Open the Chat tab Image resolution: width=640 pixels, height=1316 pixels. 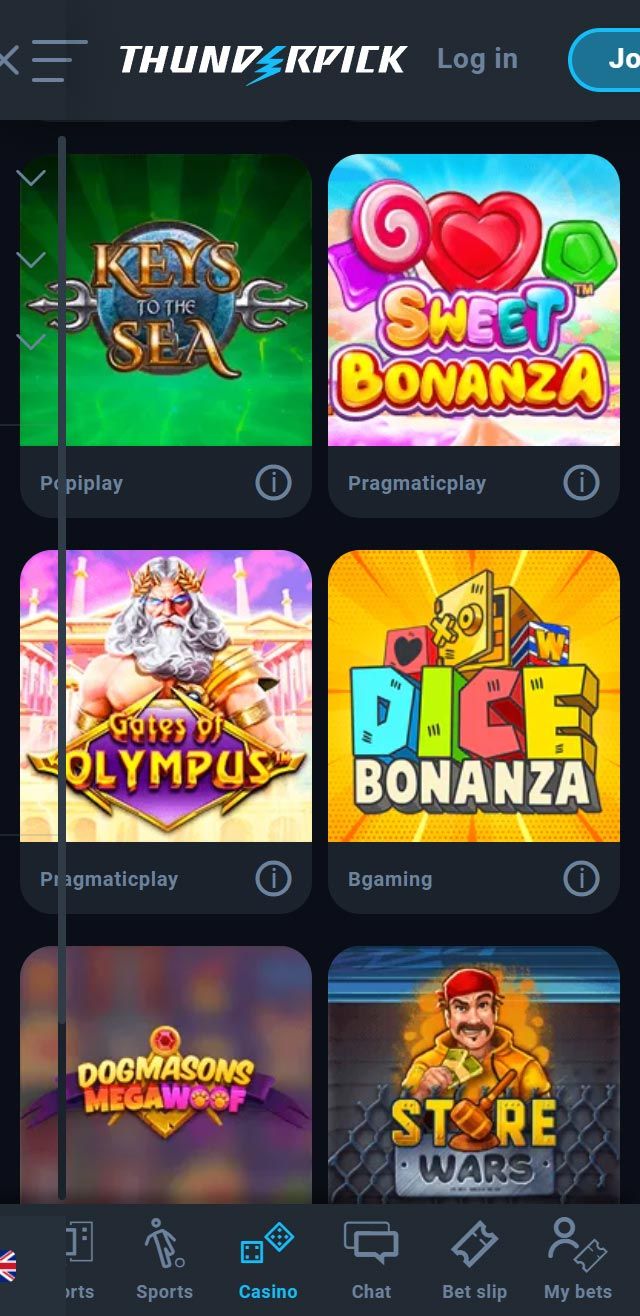(x=371, y=1260)
